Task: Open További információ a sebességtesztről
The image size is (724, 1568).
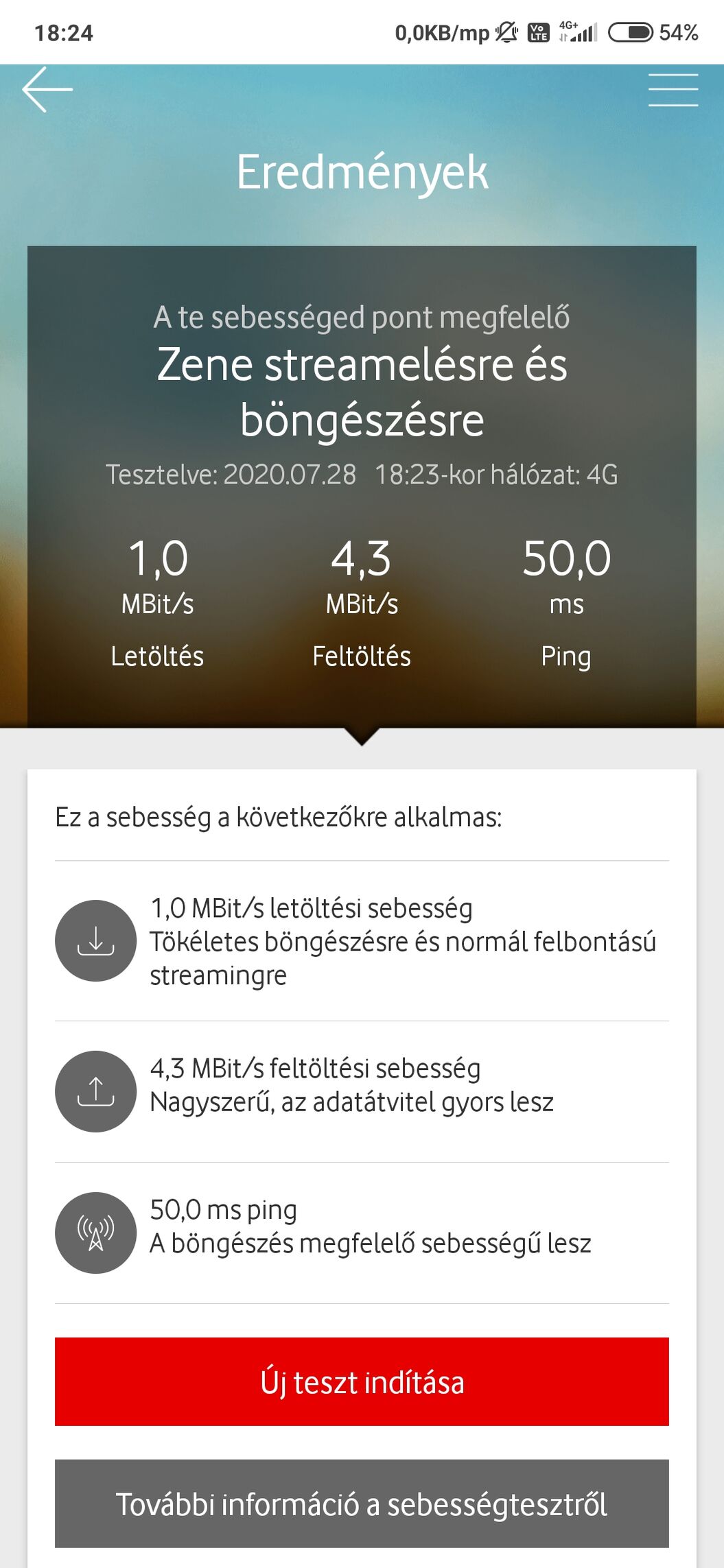Action: click(362, 1504)
